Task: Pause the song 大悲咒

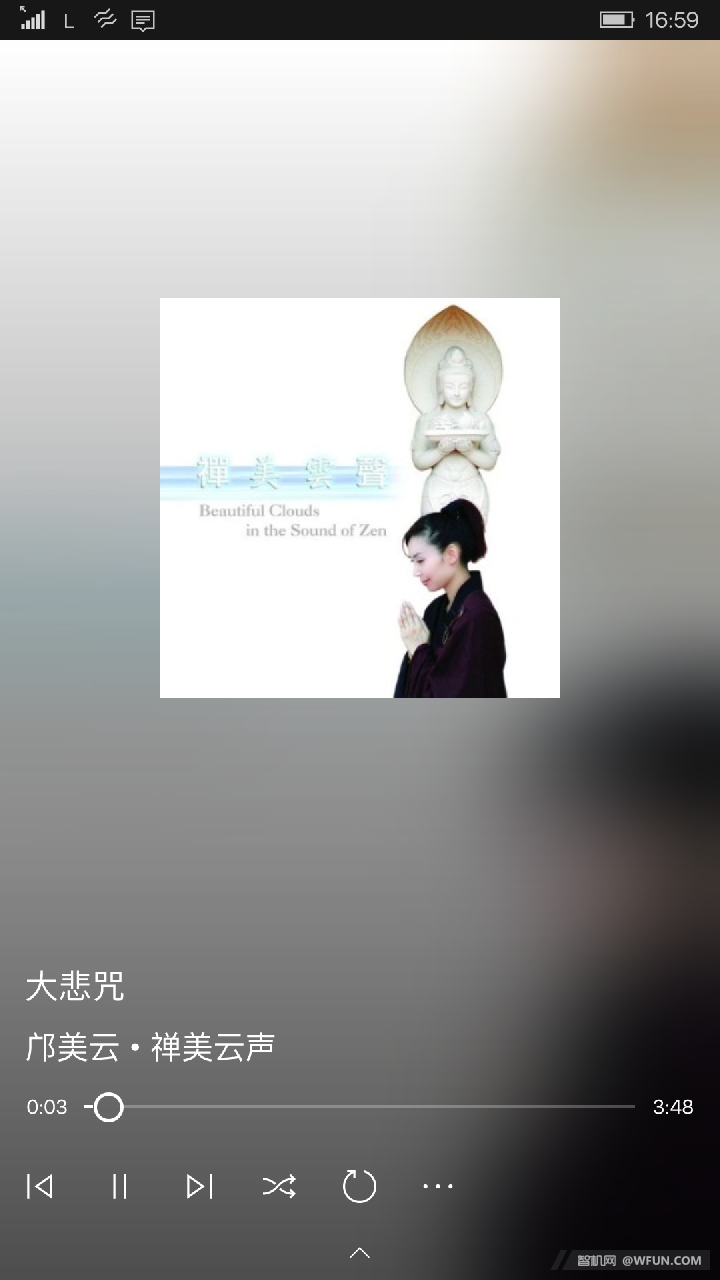Action: coord(119,1186)
